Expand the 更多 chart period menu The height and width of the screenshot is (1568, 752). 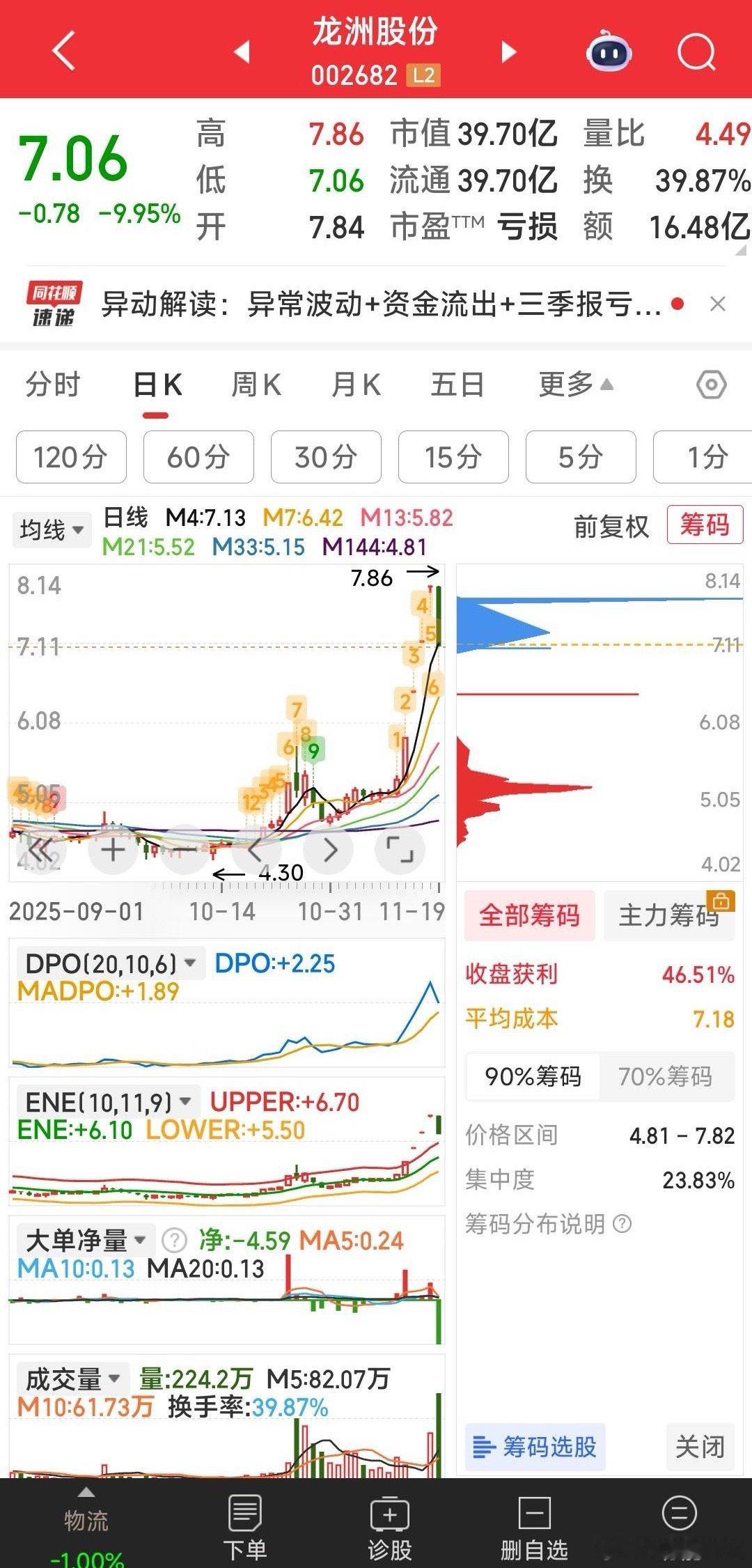[575, 385]
